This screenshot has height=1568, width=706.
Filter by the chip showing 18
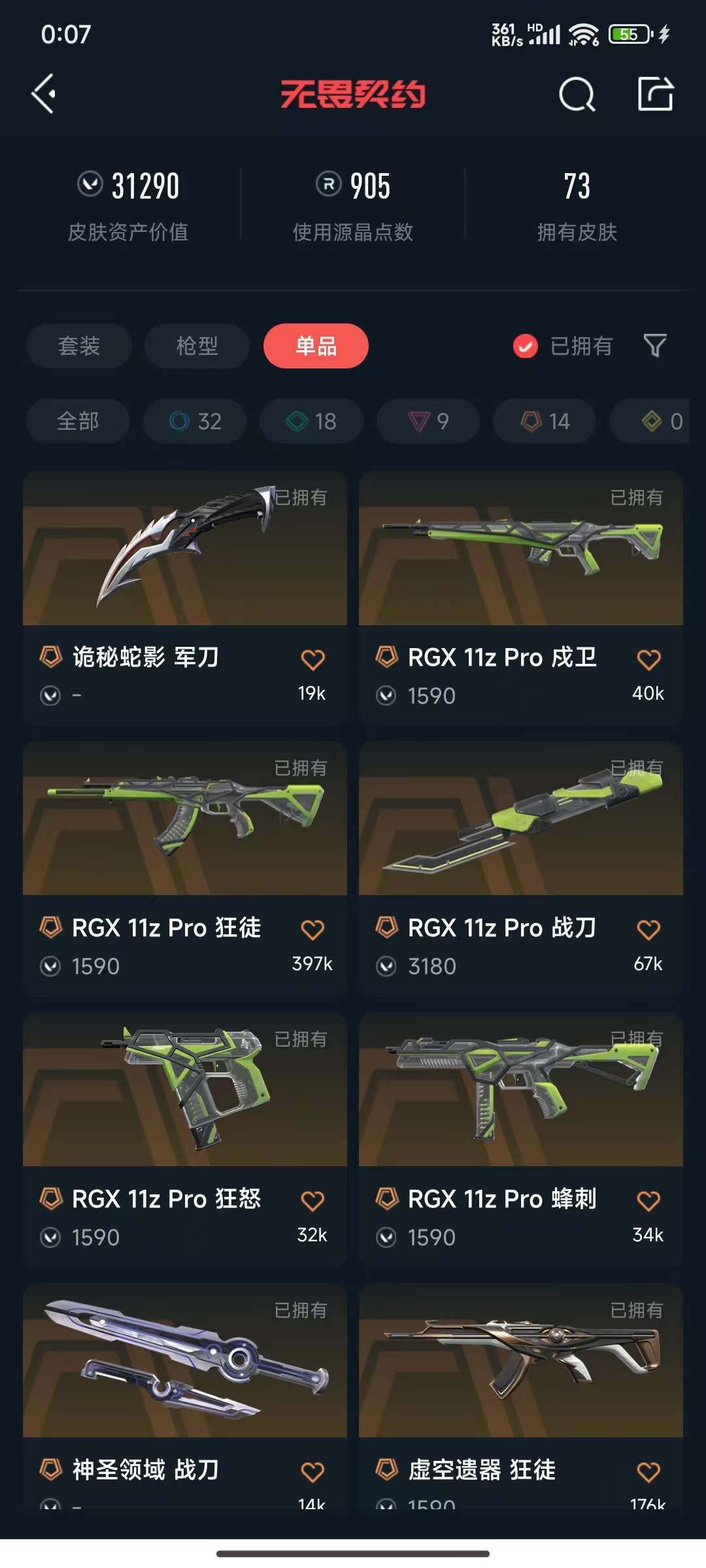point(311,421)
